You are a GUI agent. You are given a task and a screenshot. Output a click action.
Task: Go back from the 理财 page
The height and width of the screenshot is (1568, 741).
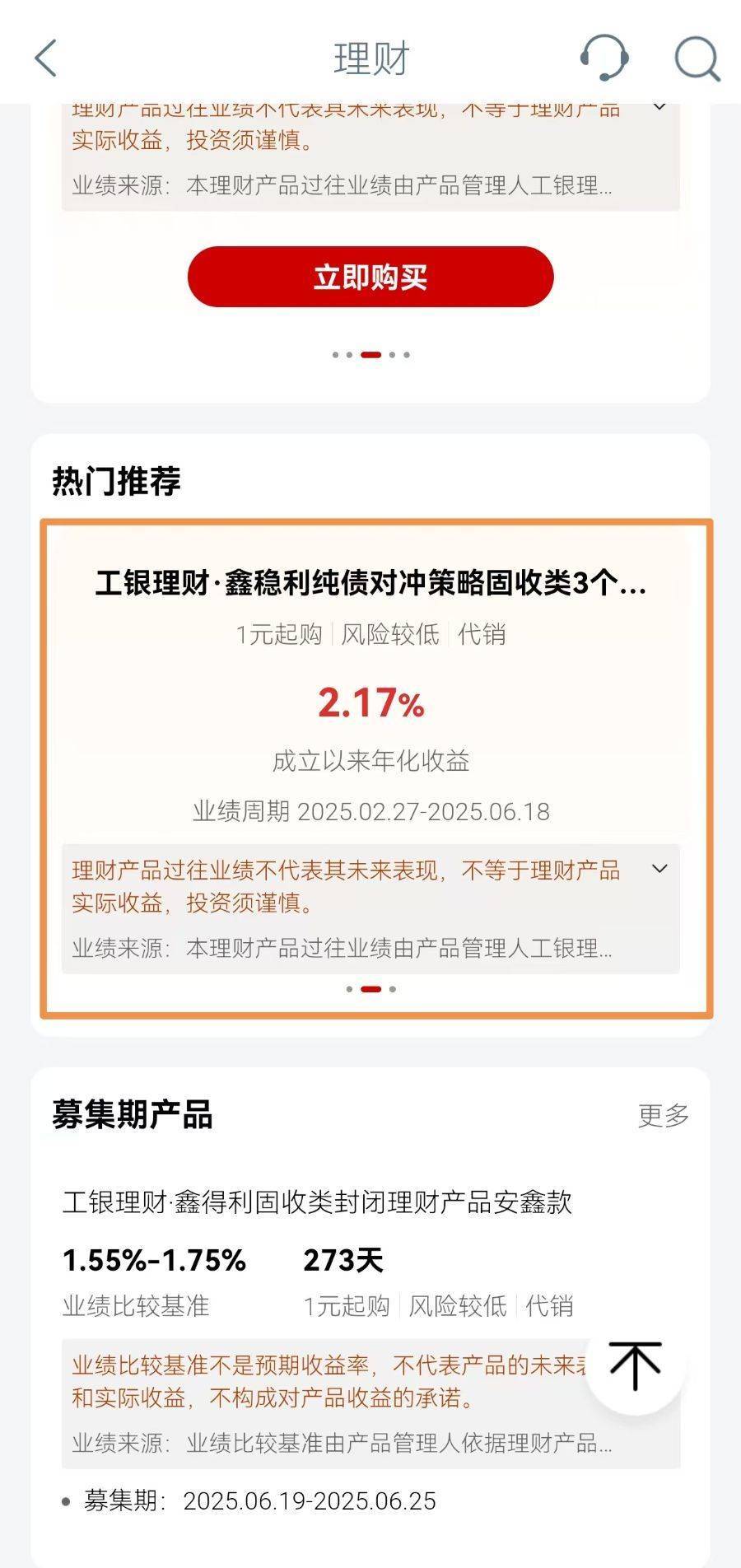click(46, 58)
